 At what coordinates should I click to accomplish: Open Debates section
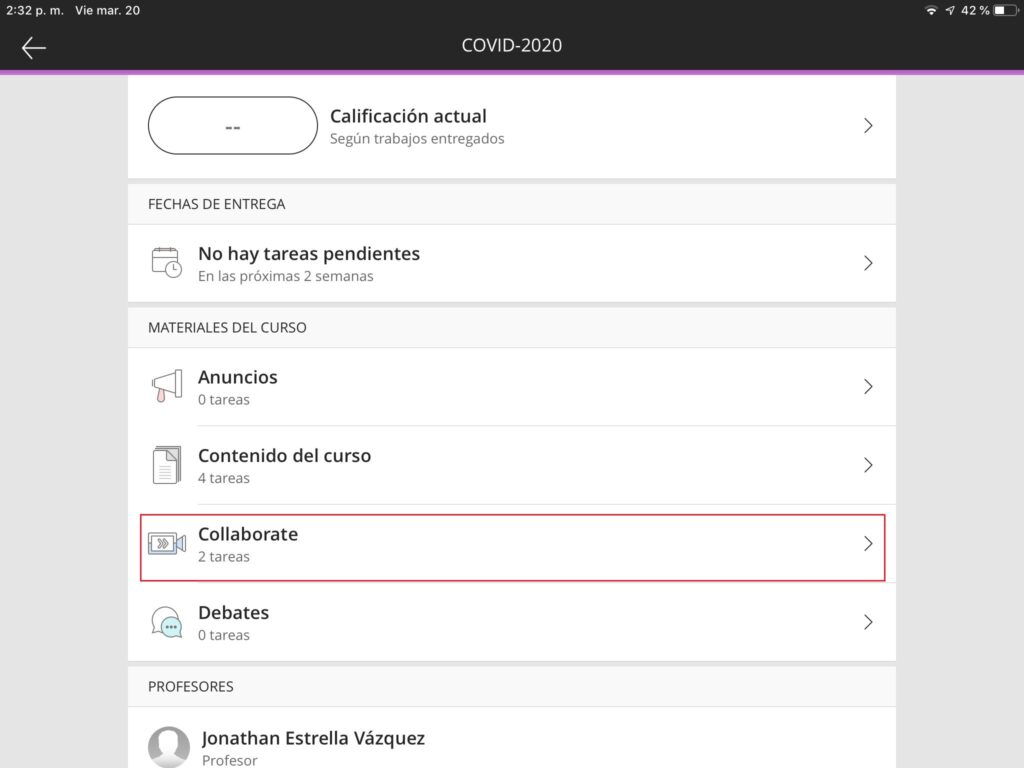pyautogui.click(x=511, y=622)
